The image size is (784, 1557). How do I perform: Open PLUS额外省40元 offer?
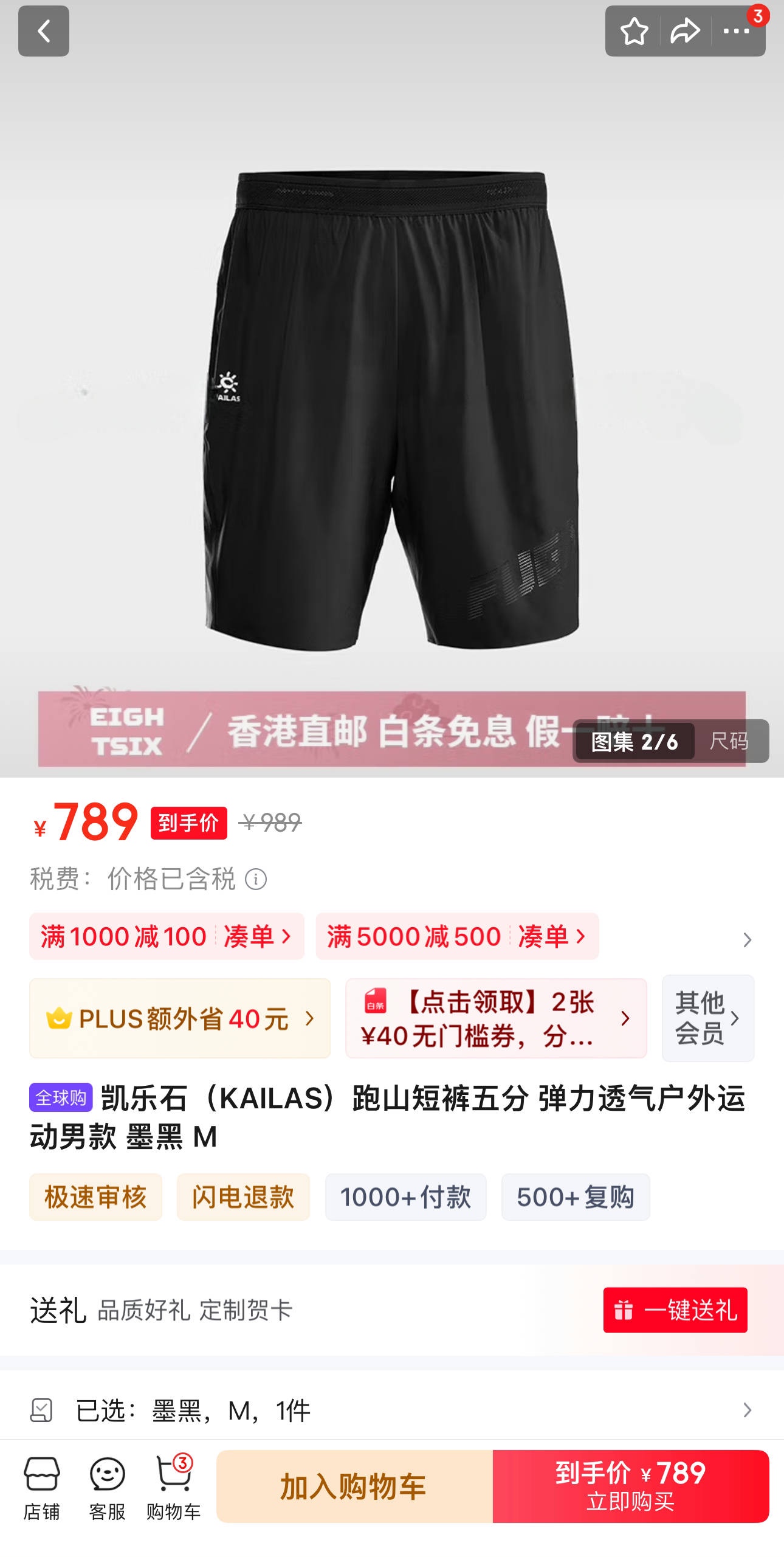tap(180, 1018)
